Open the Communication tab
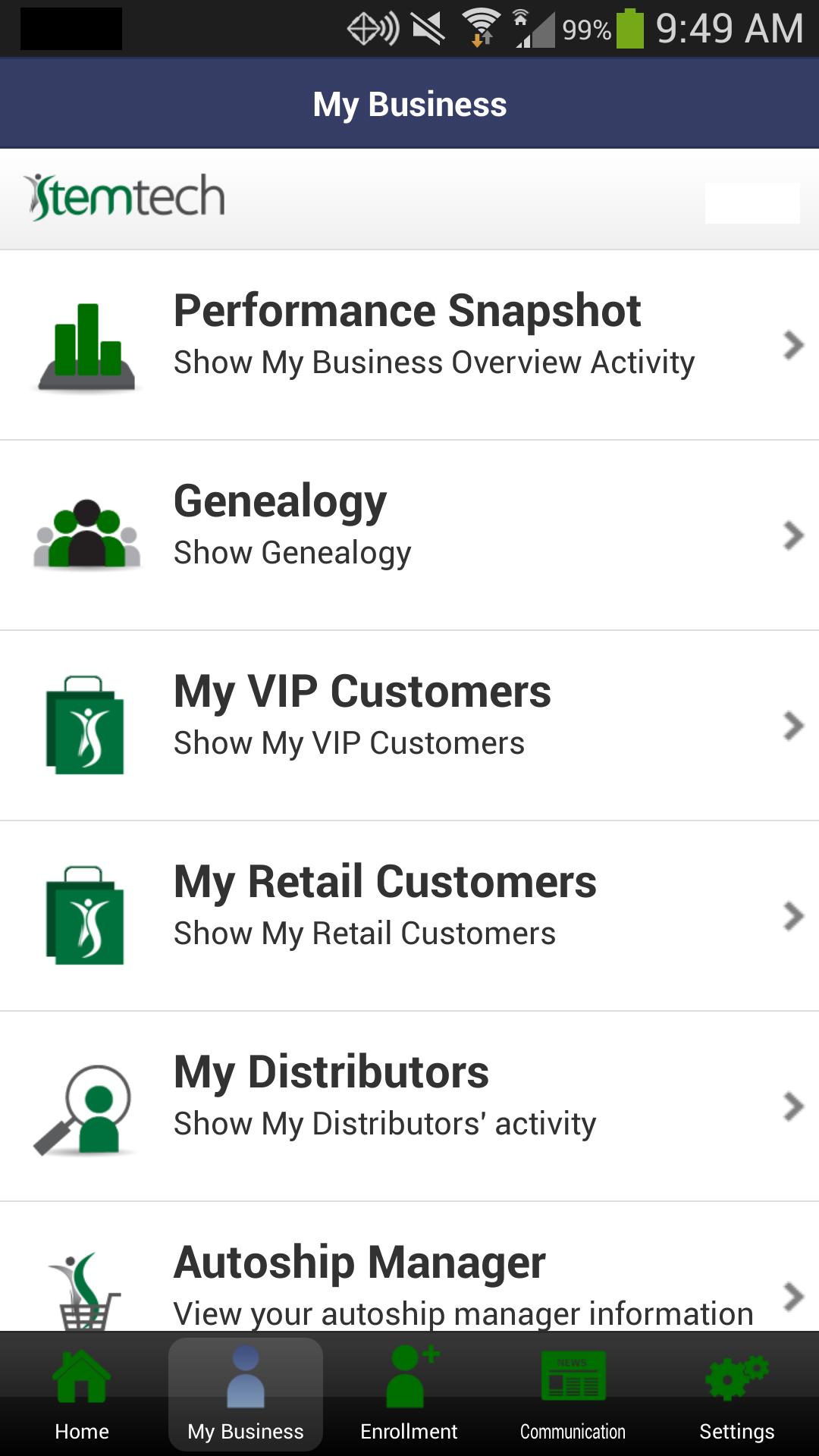The image size is (819, 1456). 573,1395
